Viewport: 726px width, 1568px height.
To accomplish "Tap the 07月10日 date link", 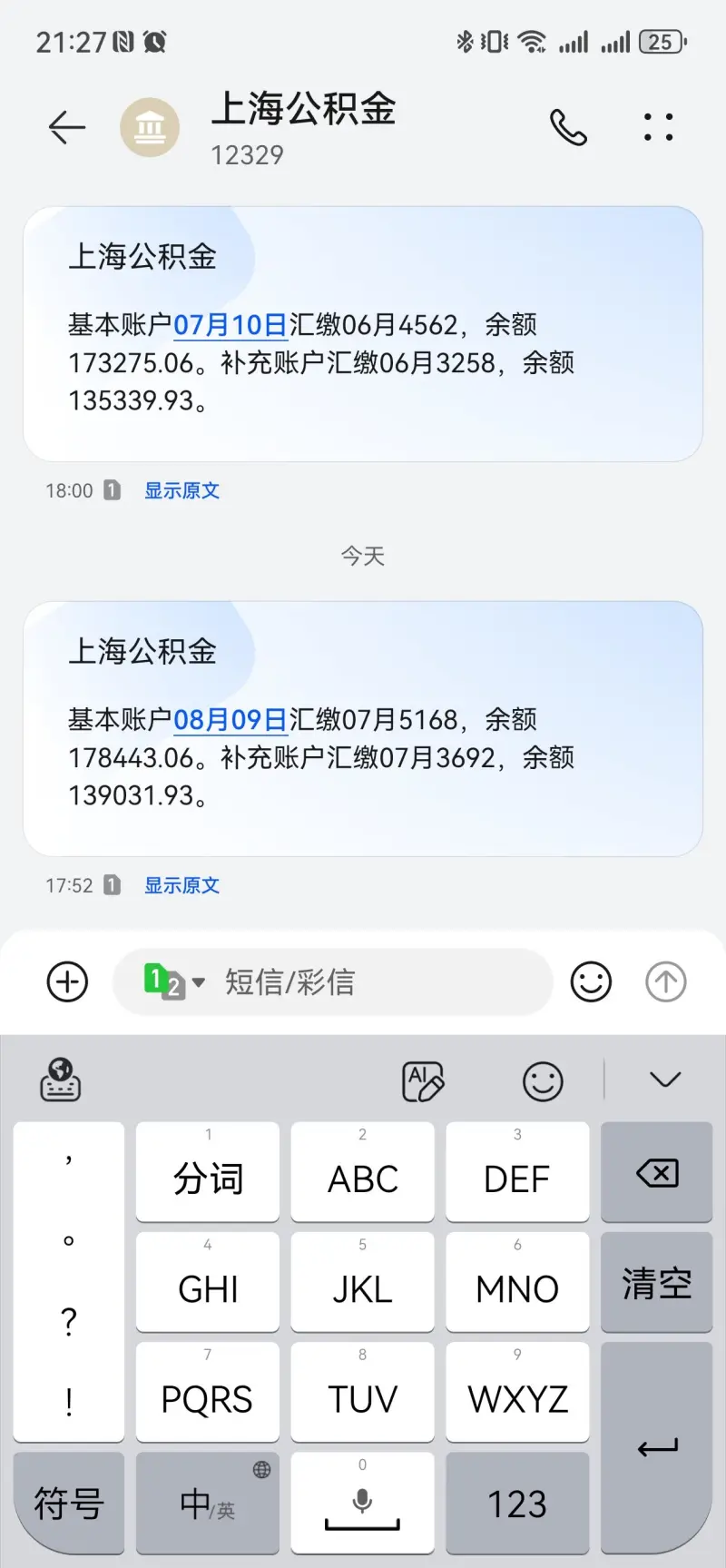I will [x=230, y=325].
